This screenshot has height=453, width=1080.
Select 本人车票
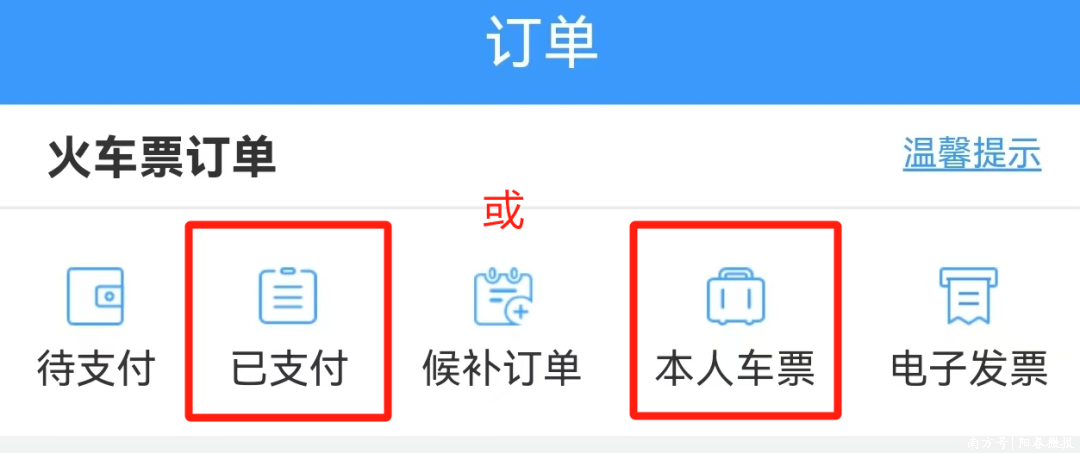(735, 325)
